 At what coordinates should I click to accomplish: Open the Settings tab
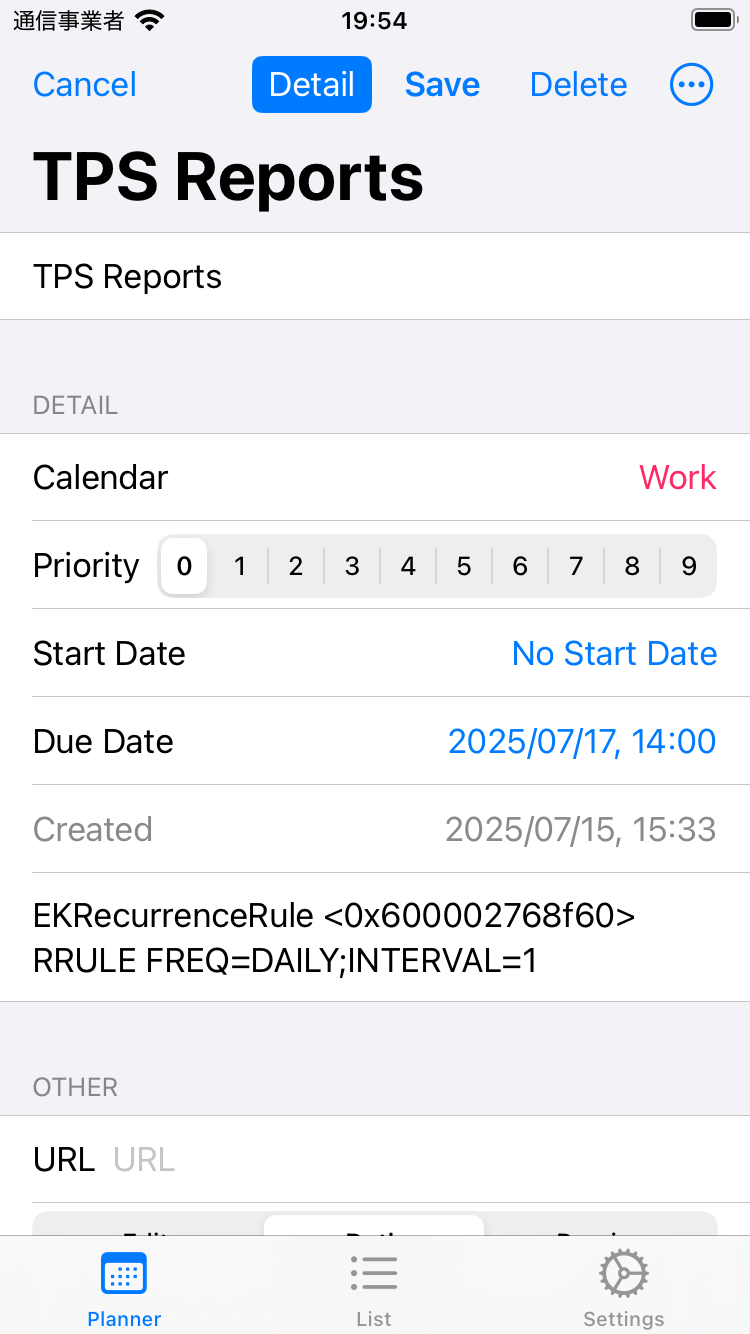(624, 1289)
